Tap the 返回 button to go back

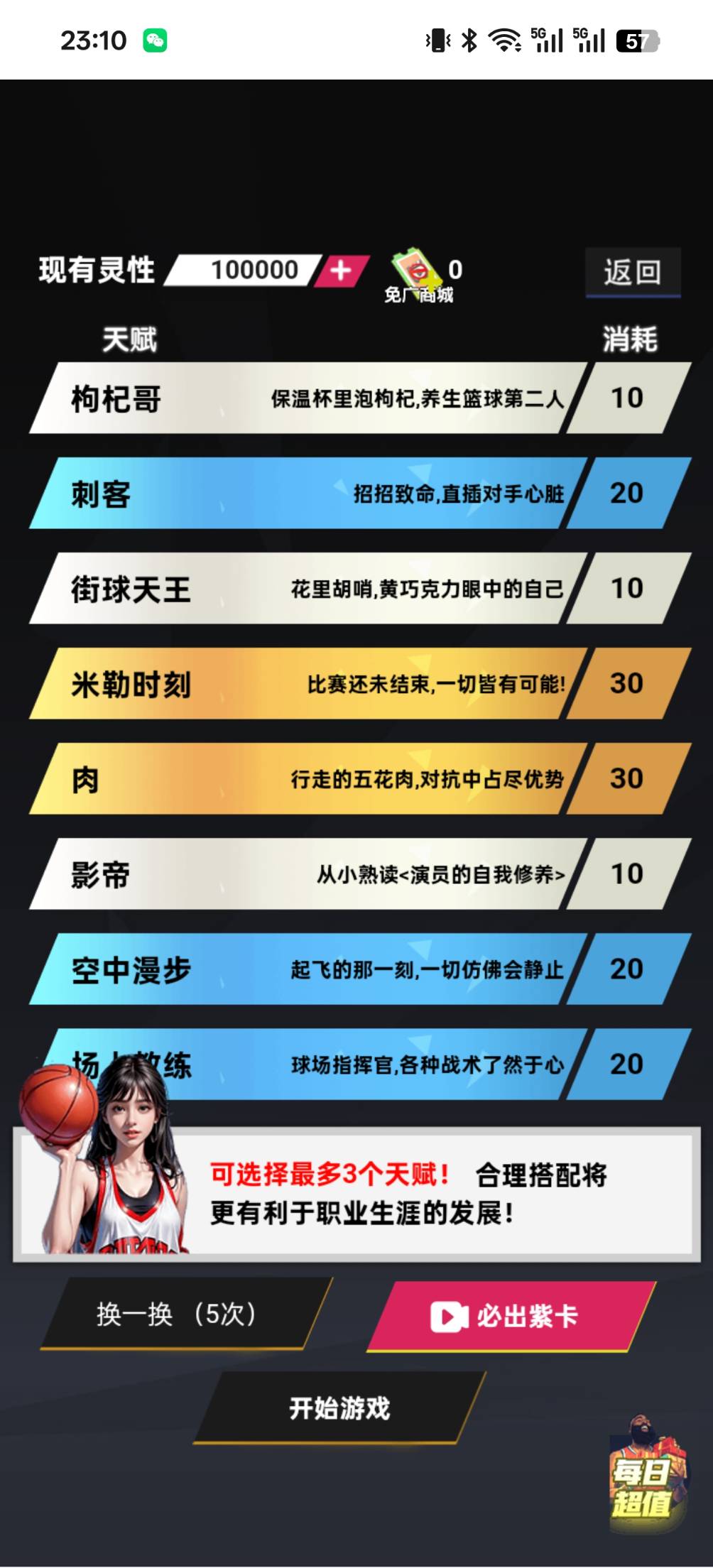(x=632, y=272)
